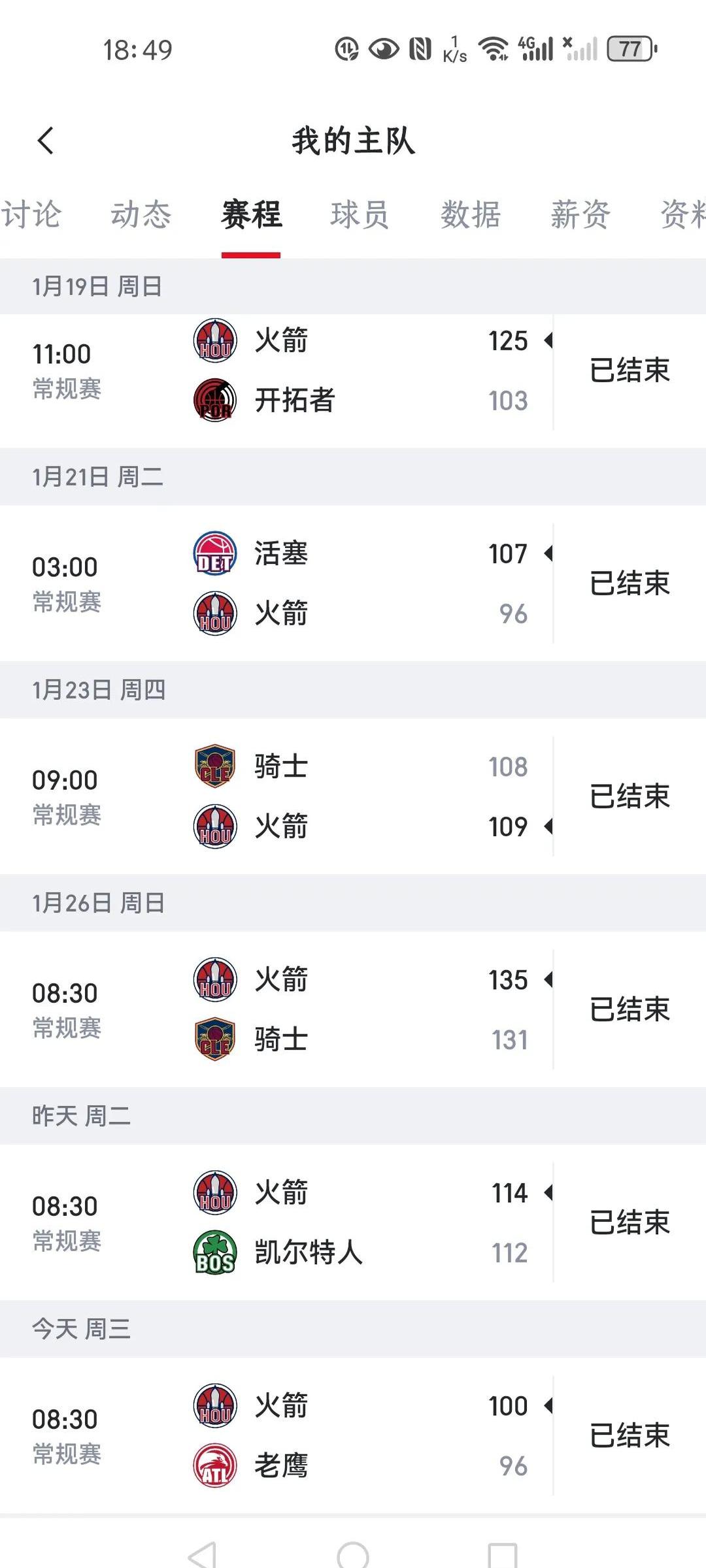The width and height of the screenshot is (706, 1568).
Task: Tap the back arrow beside 我的主队
Action: click(x=46, y=141)
